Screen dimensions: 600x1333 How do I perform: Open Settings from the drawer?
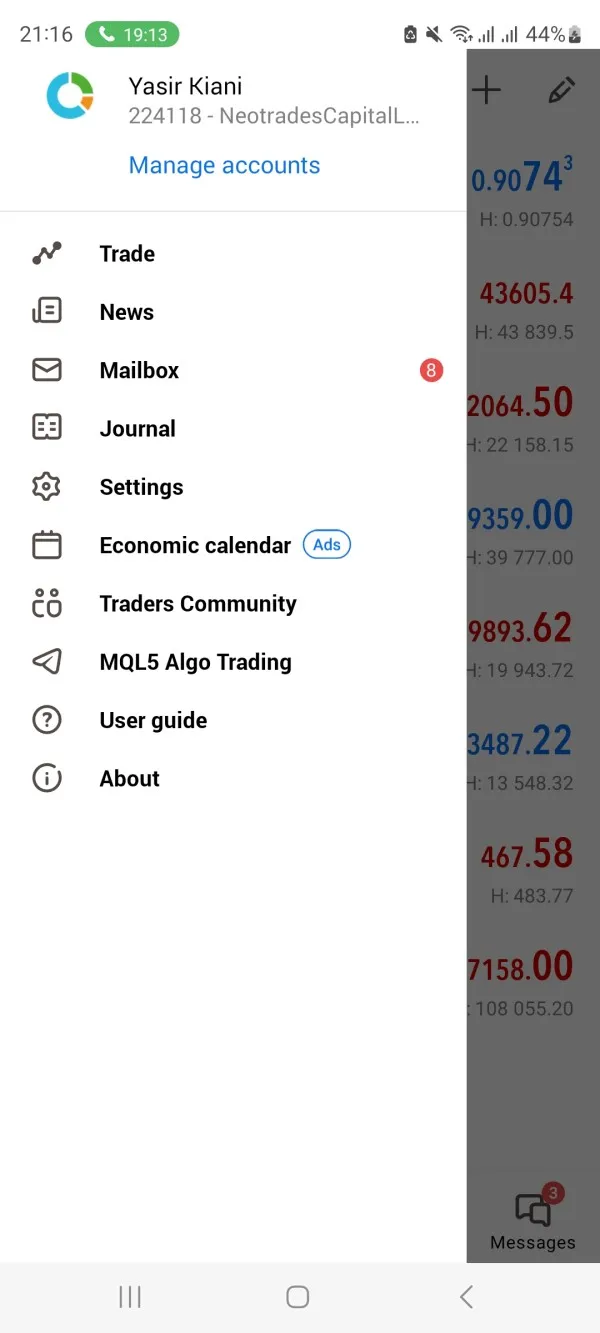233,487
